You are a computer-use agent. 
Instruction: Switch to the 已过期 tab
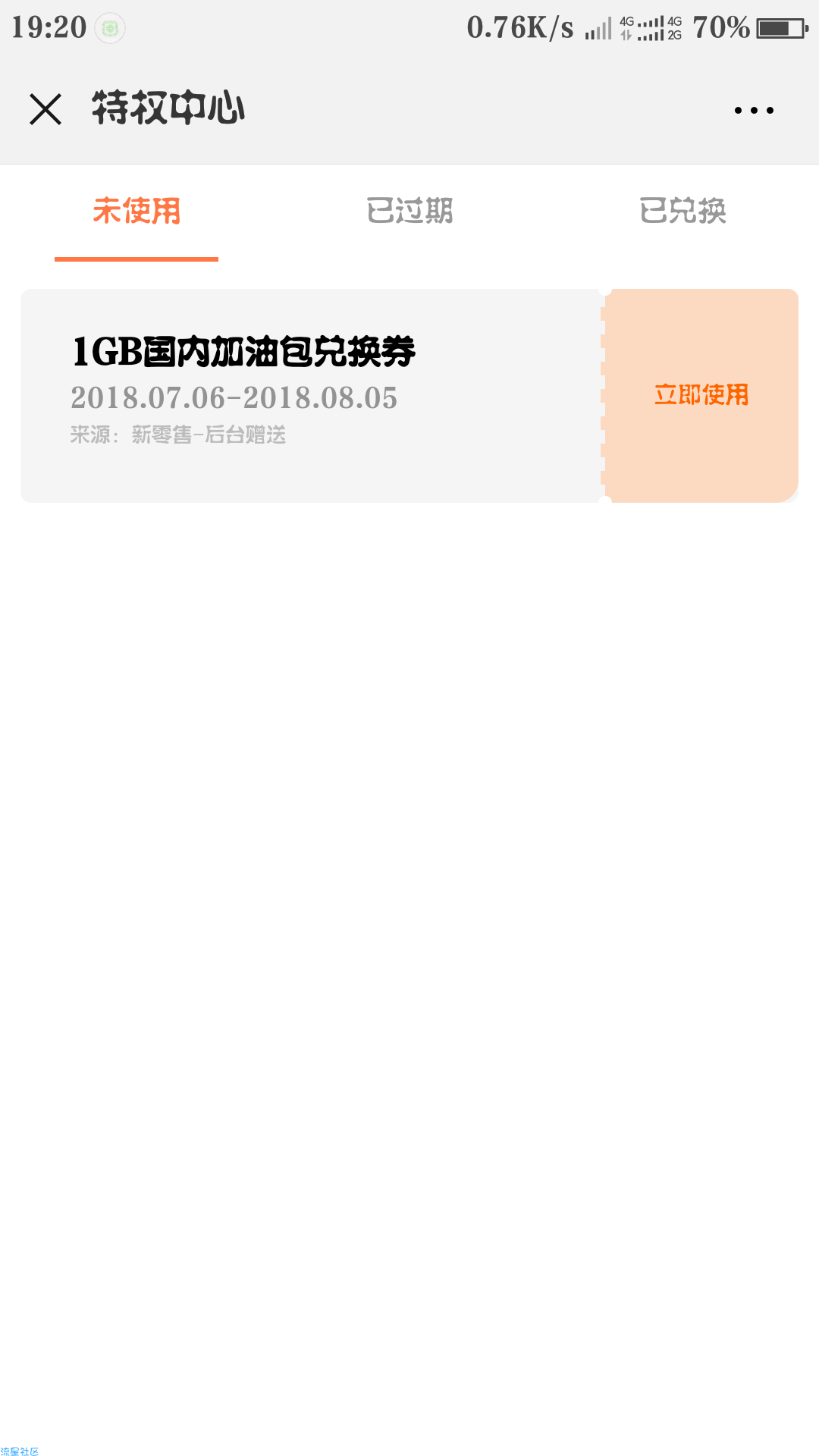pos(409,212)
